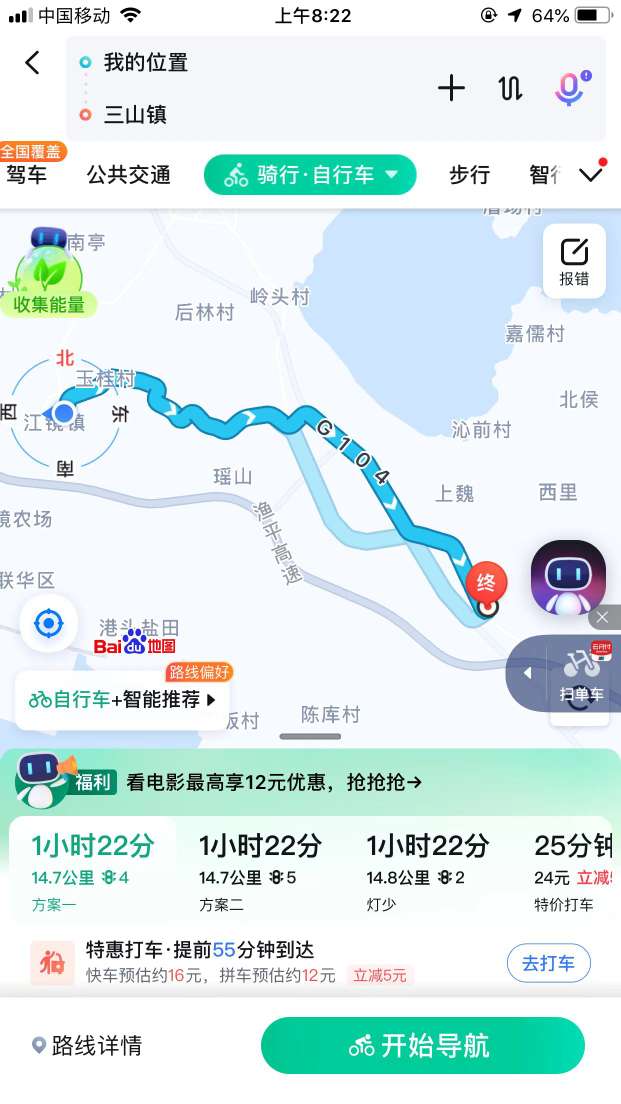Start navigation with 开始导航
The width and height of the screenshot is (621, 1104).
point(422,1046)
